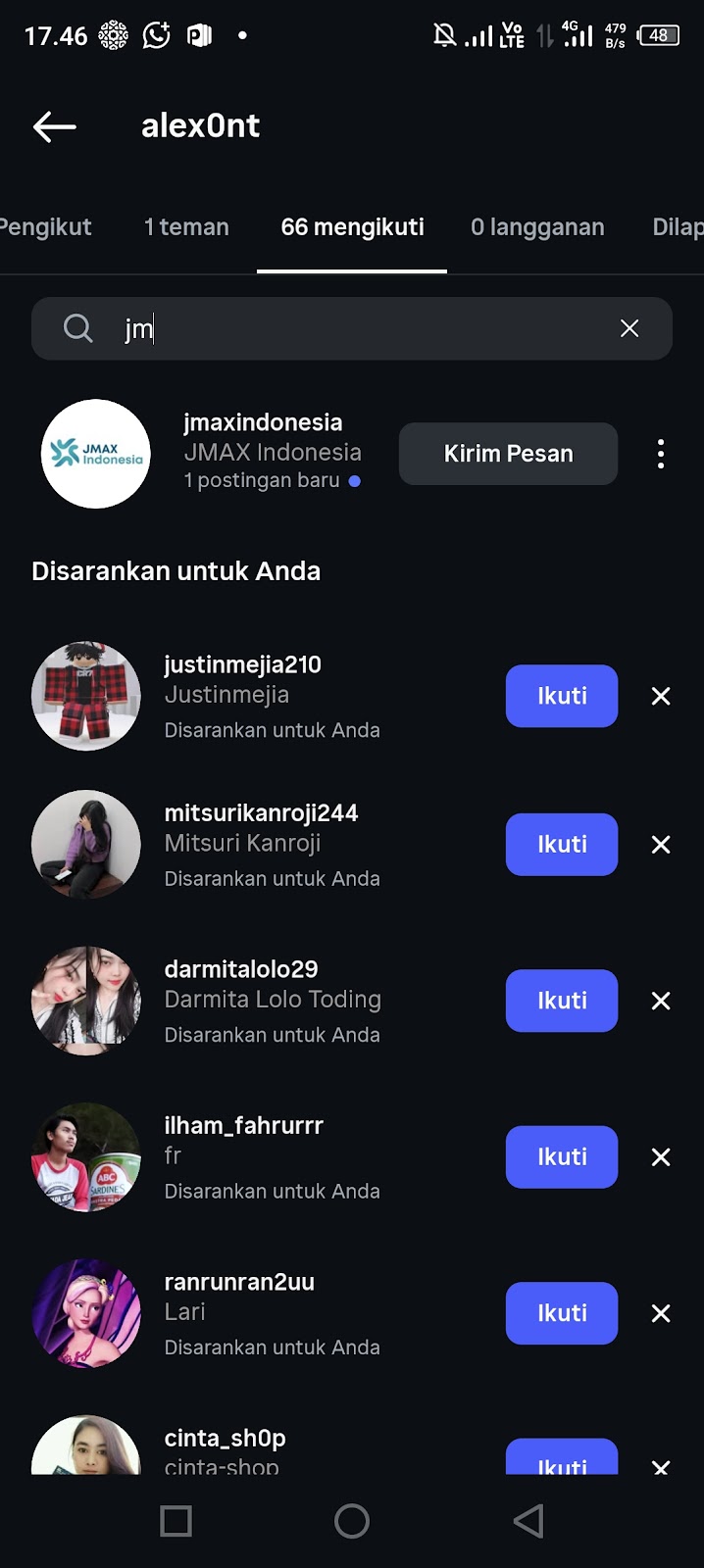The width and height of the screenshot is (704, 1568).
Task: Follow mitsurikanroji244
Action: tap(562, 845)
